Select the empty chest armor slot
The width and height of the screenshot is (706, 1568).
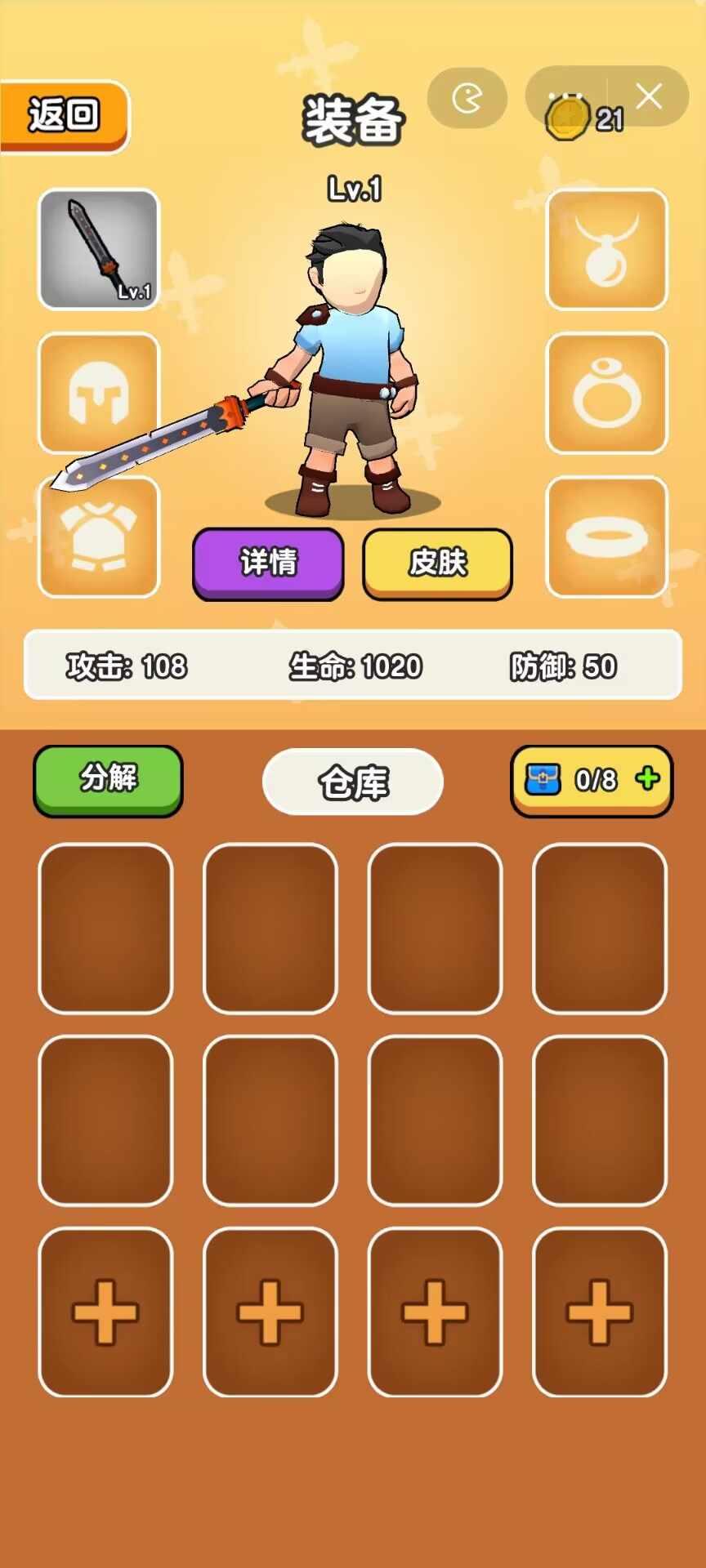(99, 537)
